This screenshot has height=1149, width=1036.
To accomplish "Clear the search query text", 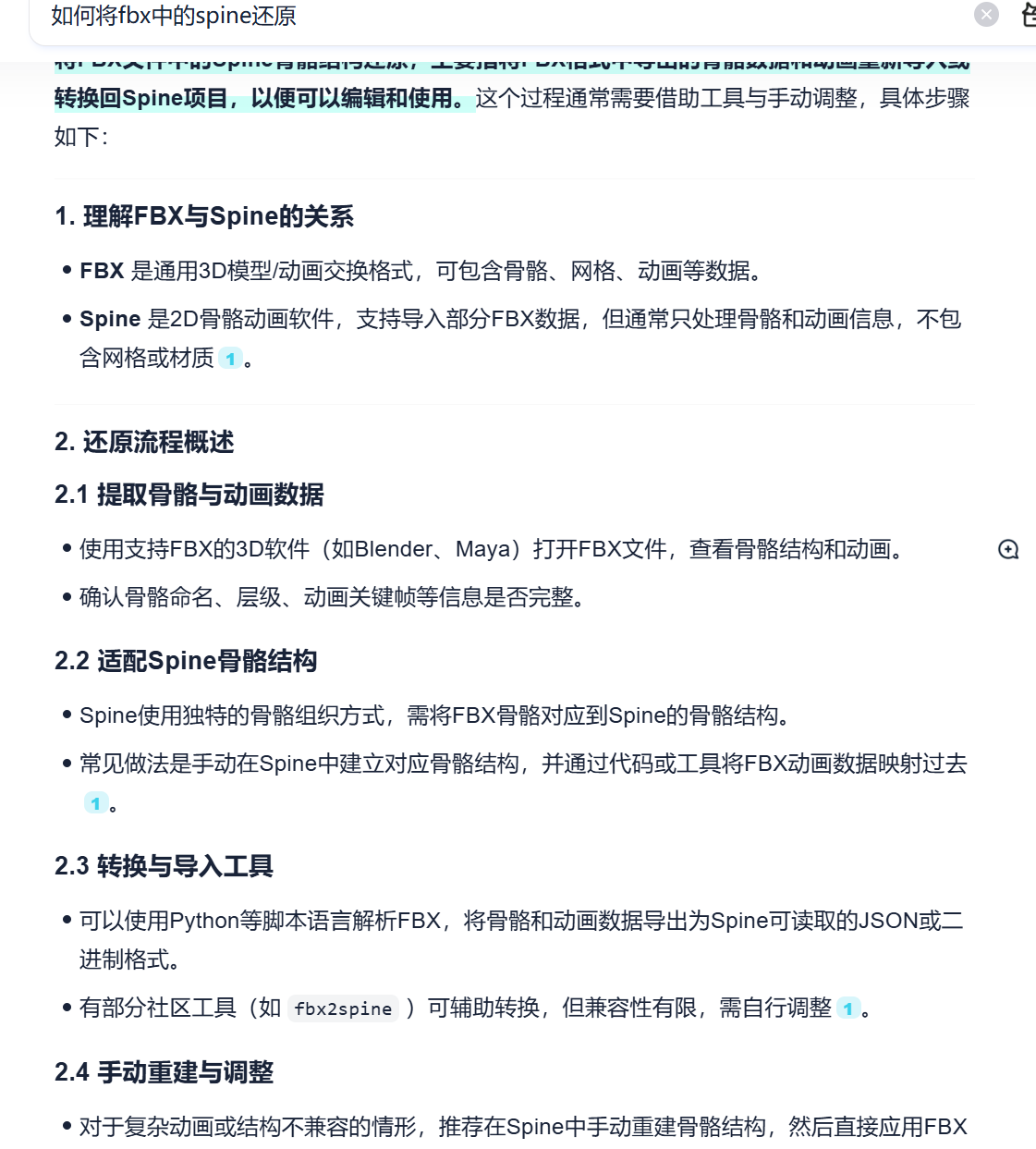I will (986, 15).
